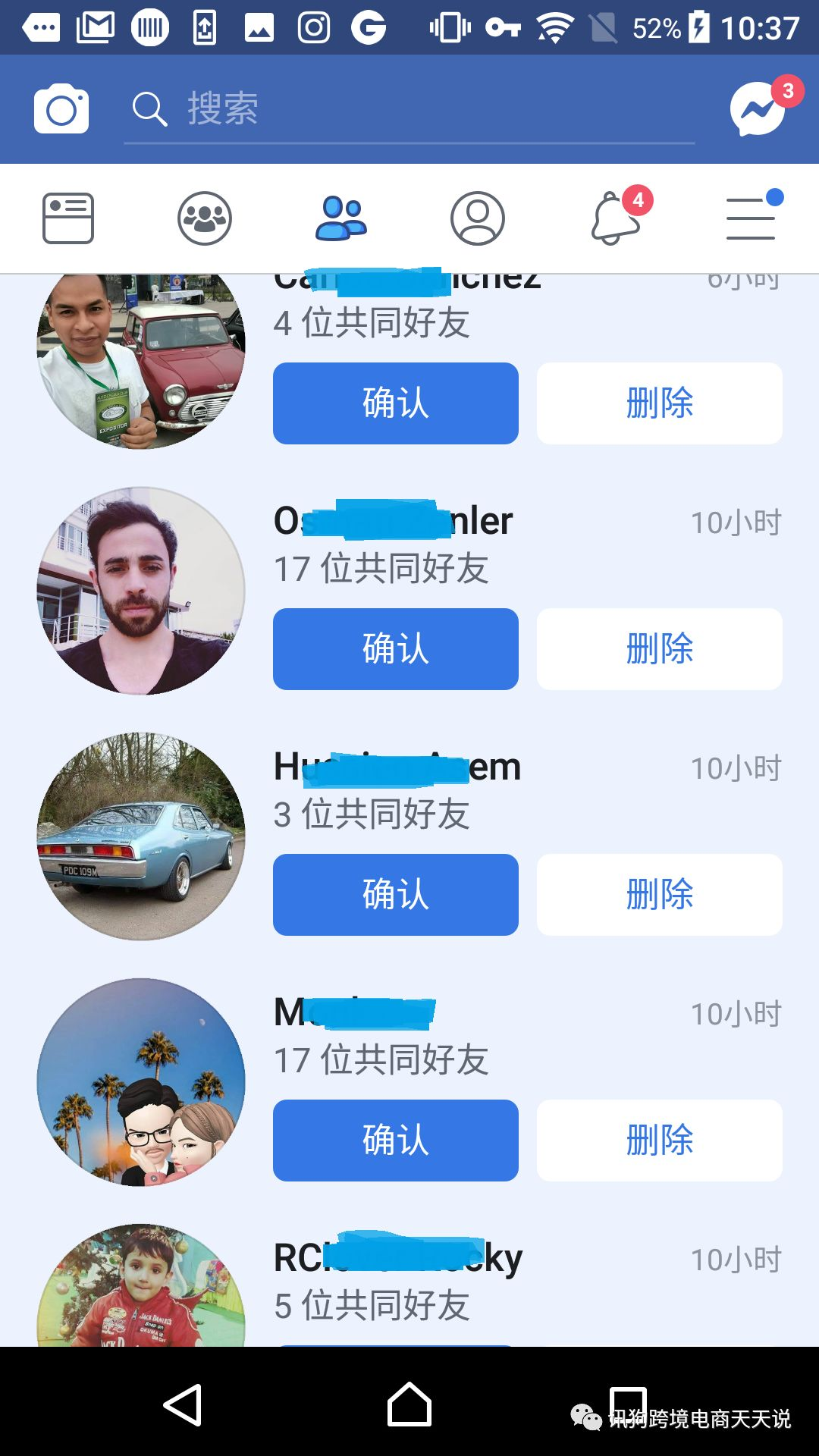
Task: Open the camera icon
Action: coord(61,109)
